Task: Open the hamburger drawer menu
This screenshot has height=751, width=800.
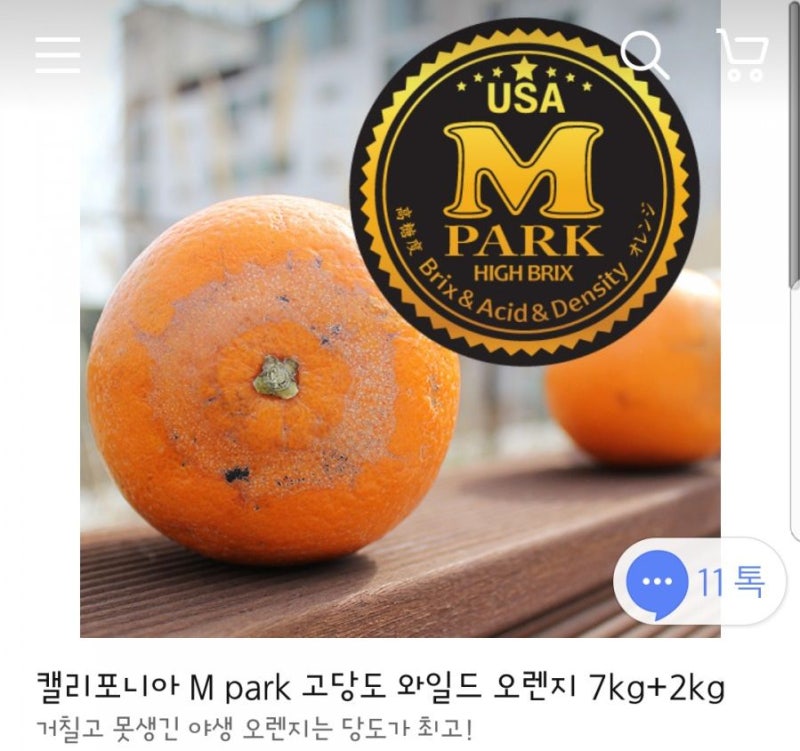Action: 57,55
